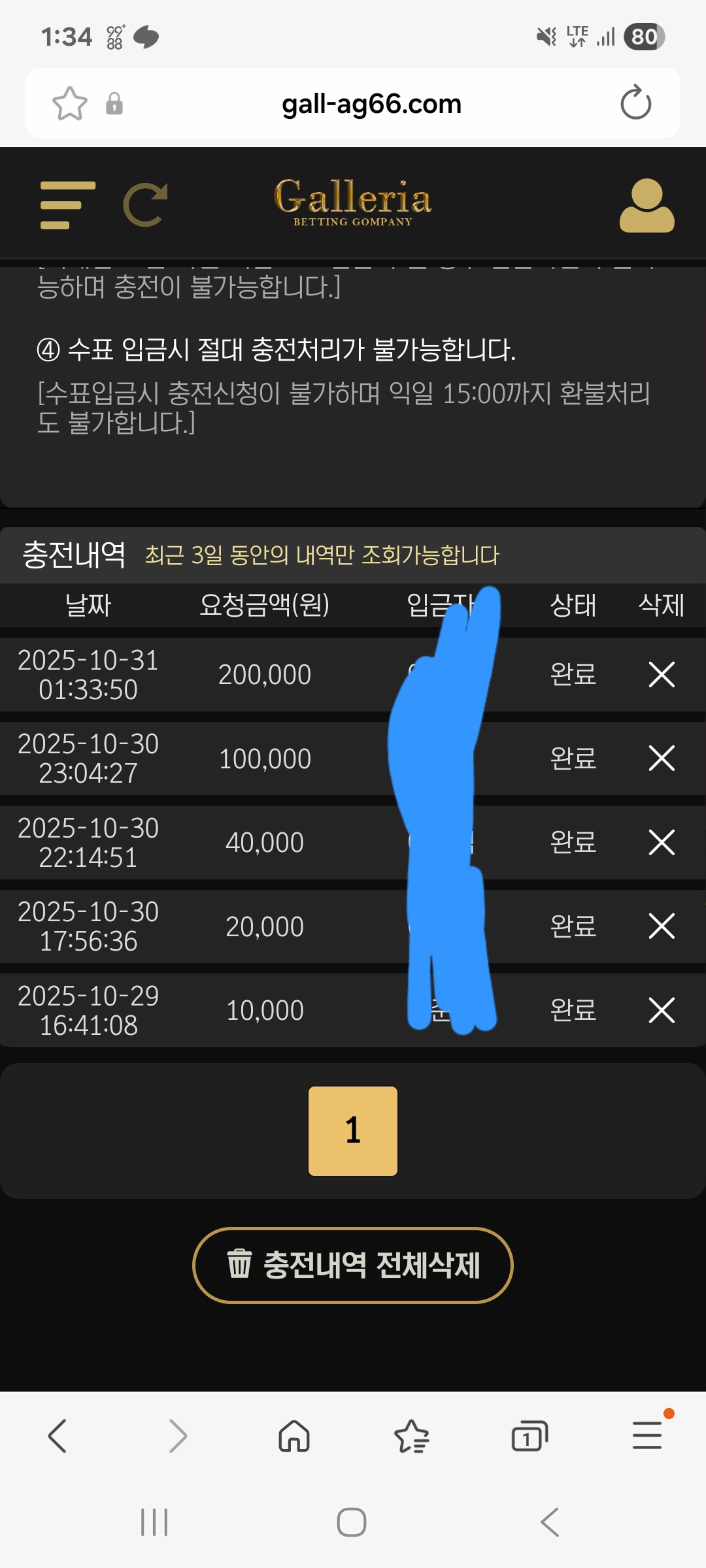Remove the 40,000 charge entry
This screenshot has height=1568, width=706.
pos(661,842)
